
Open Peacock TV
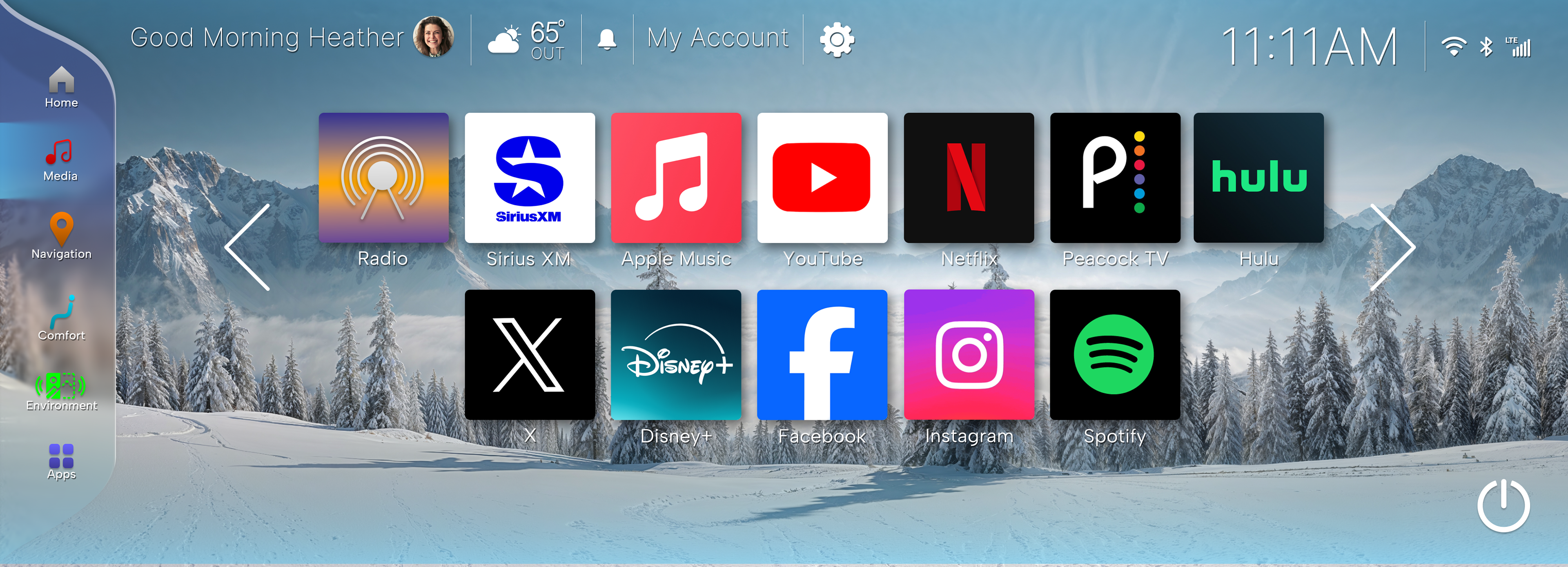pyautogui.click(x=1115, y=178)
